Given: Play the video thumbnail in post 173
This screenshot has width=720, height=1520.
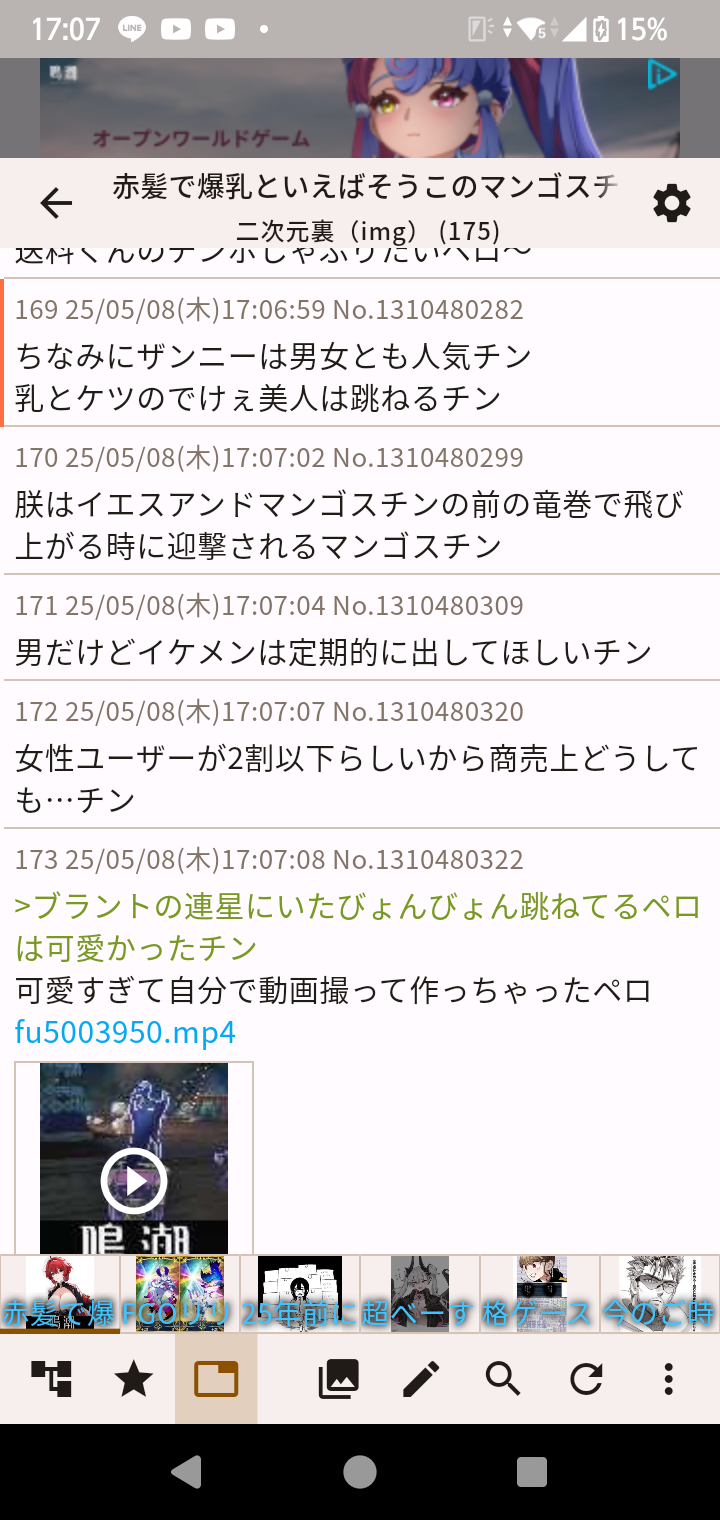Looking at the screenshot, I should click(x=134, y=1158).
